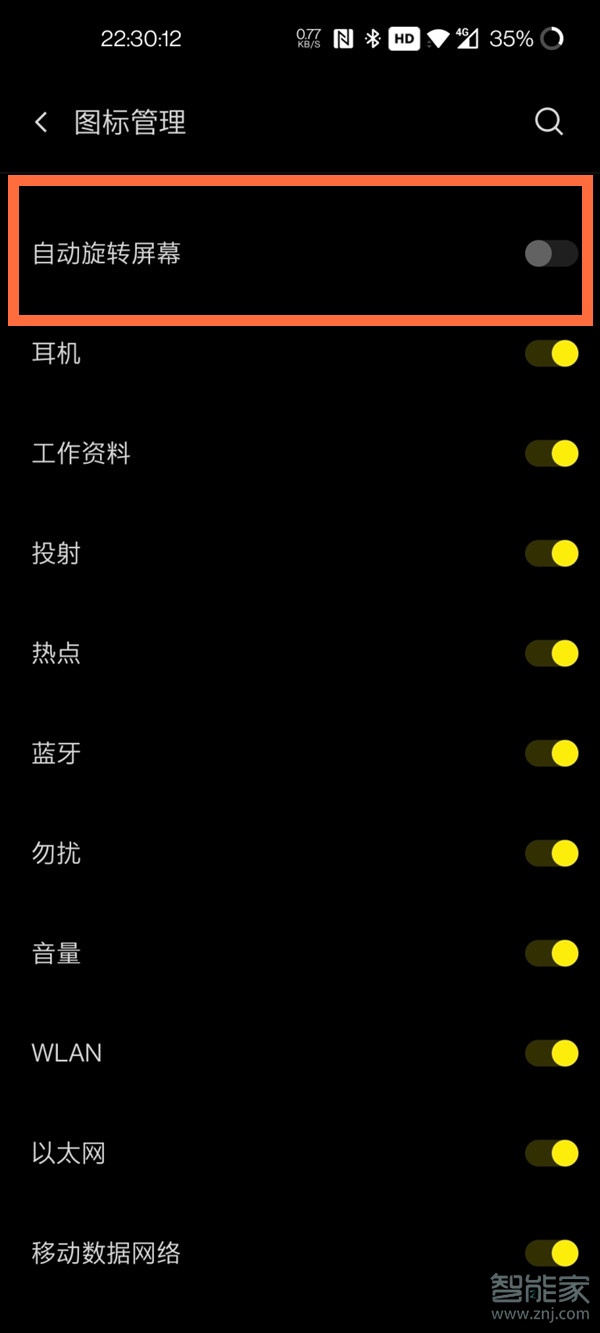The width and height of the screenshot is (600, 1333).
Task: Switch off 移动数据网络 toggle
Action: tap(552, 1253)
